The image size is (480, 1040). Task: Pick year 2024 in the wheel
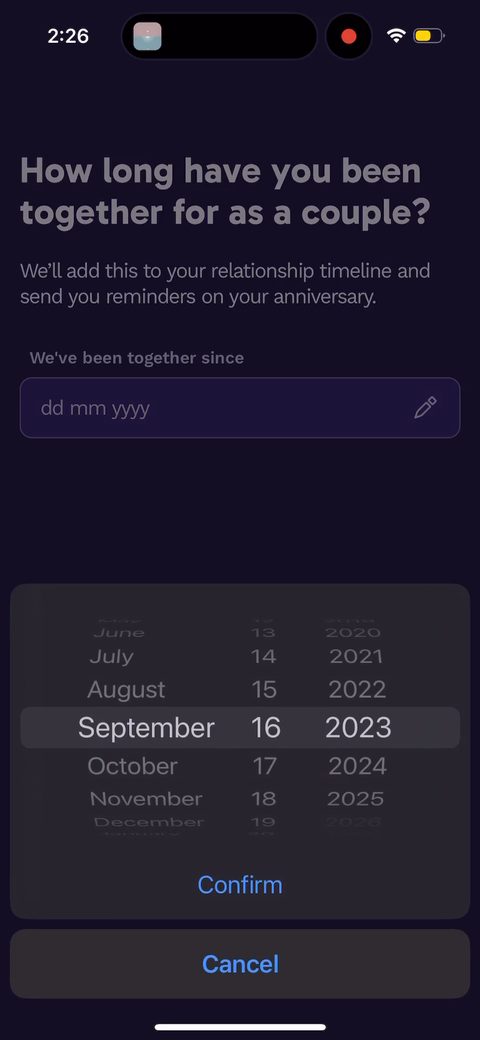[357, 766]
